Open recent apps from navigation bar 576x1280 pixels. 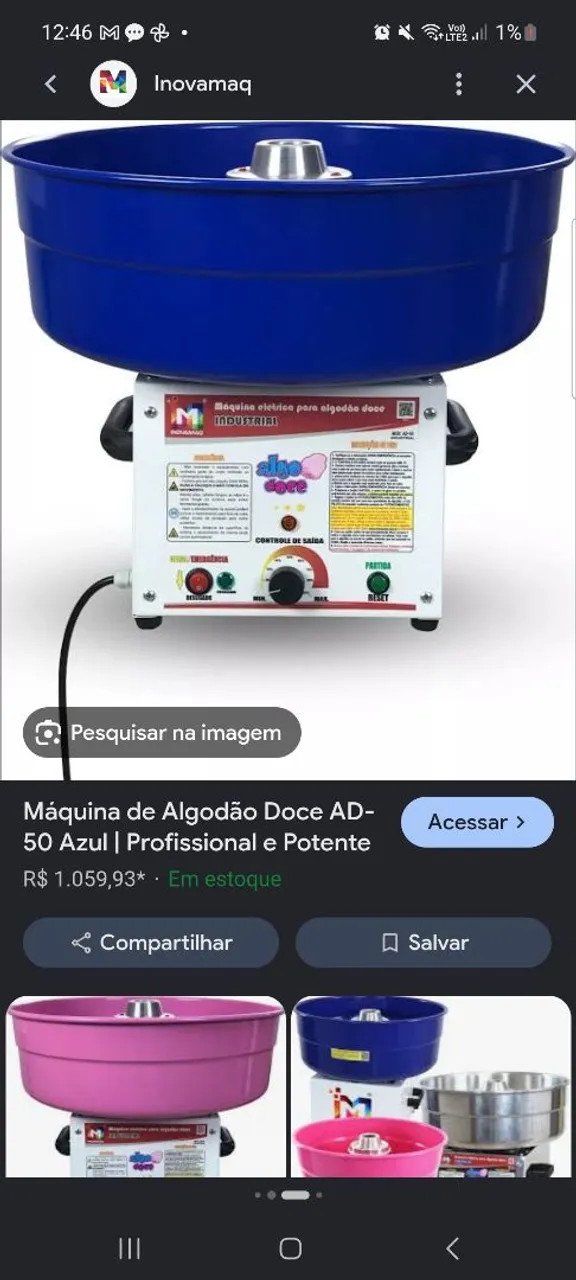pyautogui.click(x=129, y=1247)
